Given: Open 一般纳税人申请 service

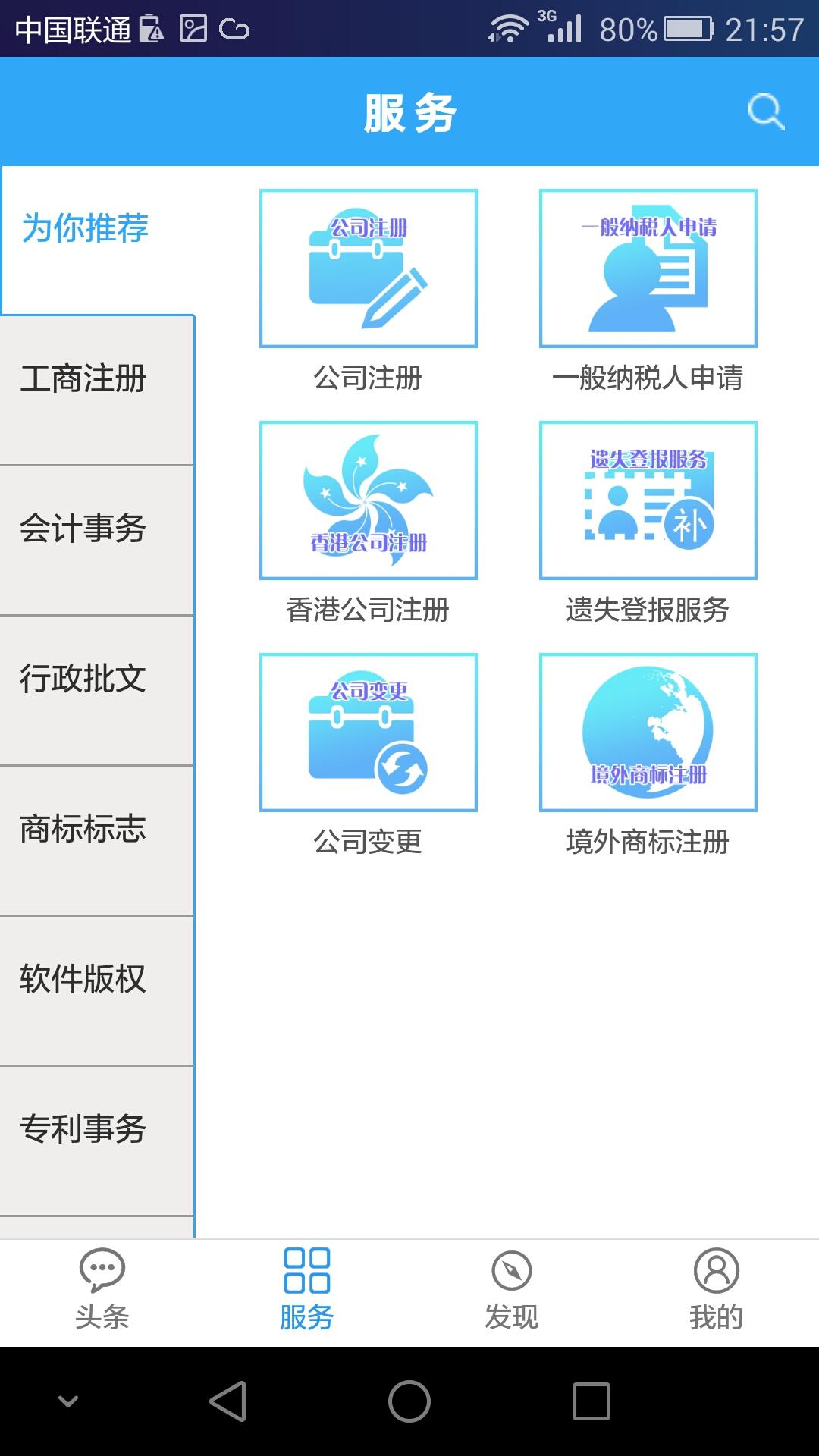Looking at the screenshot, I should click(648, 291).
